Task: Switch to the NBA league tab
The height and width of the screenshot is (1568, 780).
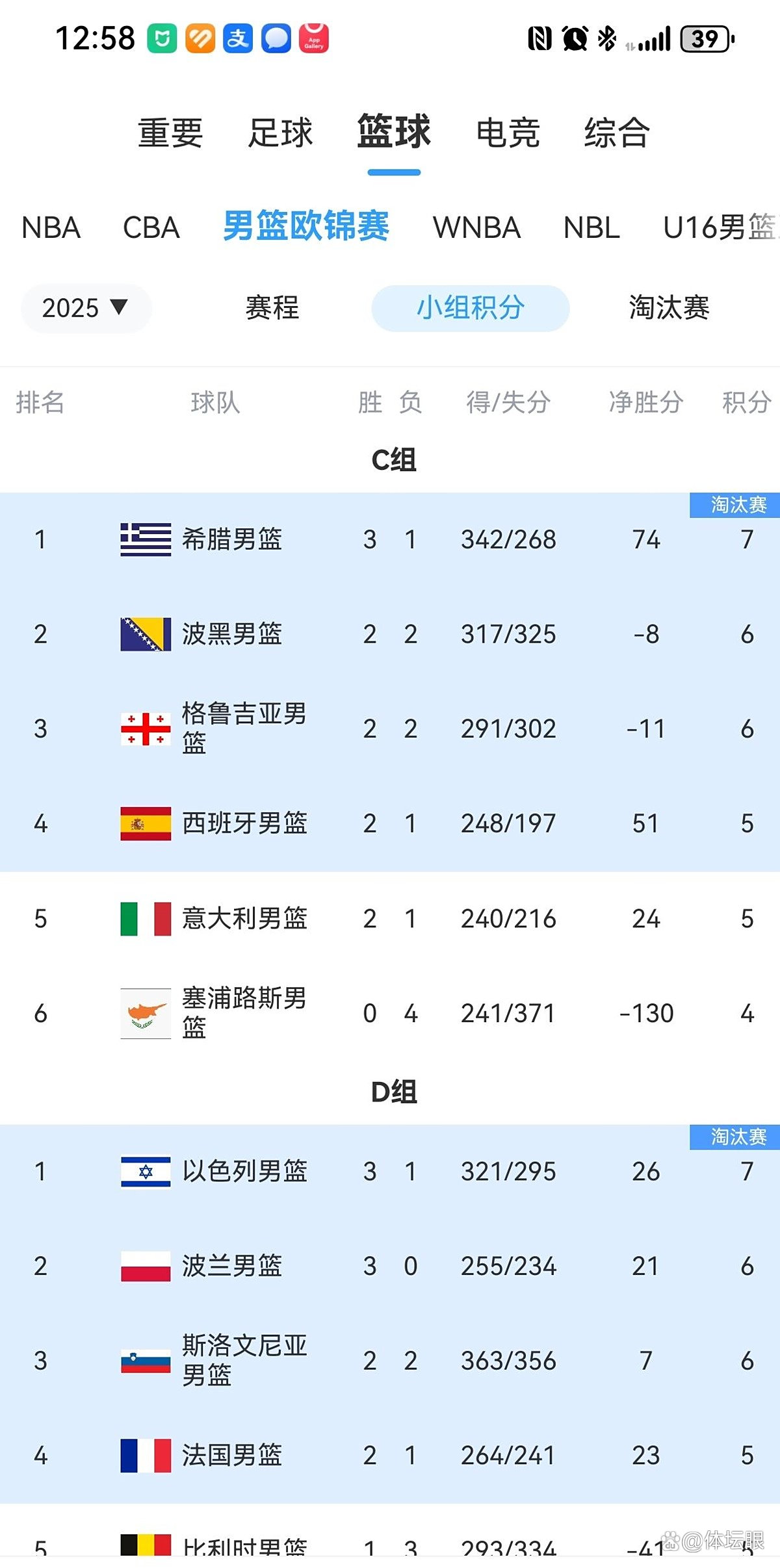Action: [x=51, y=228]
